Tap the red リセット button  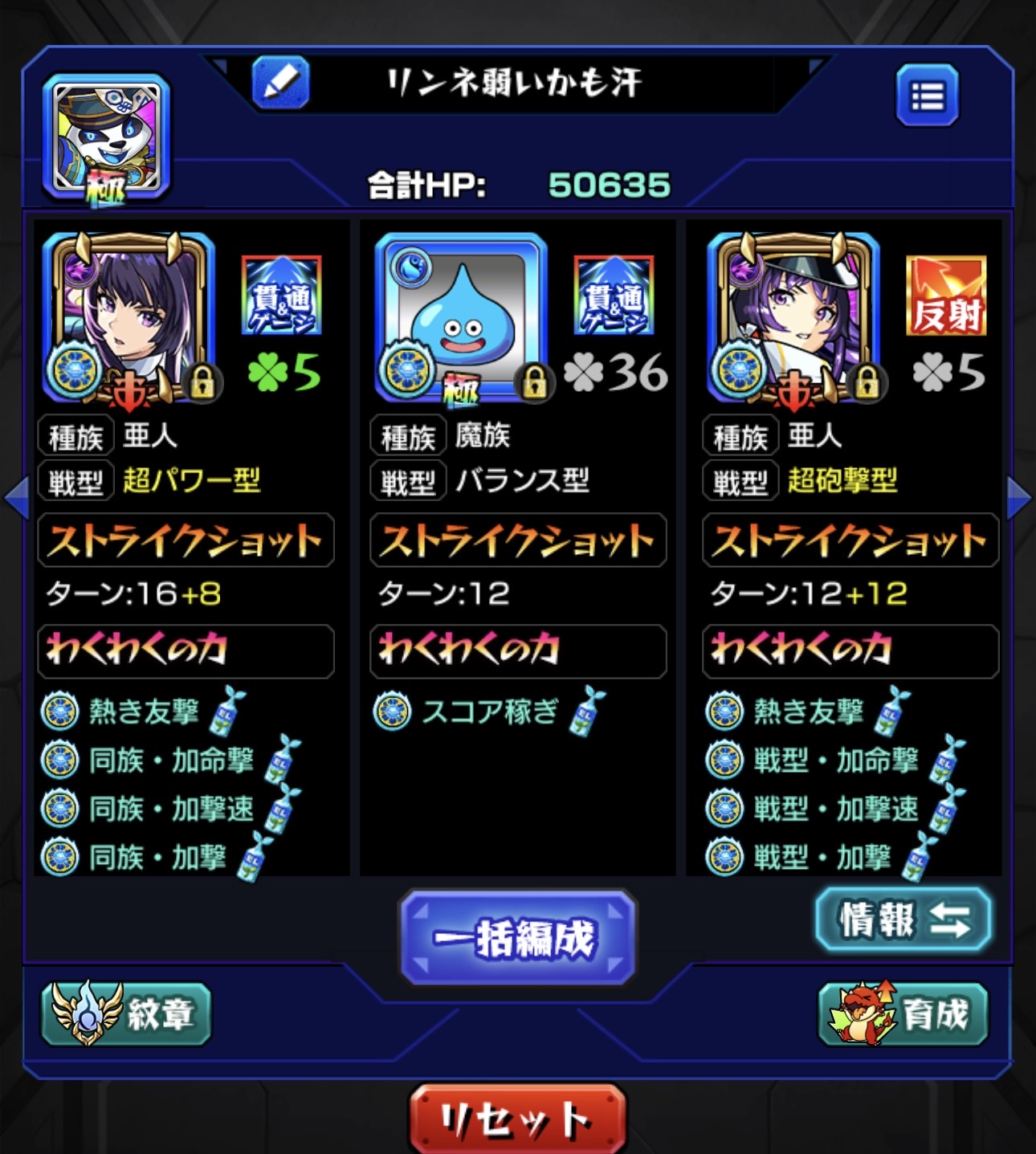pyautogui.click(x=517, y=1119)
